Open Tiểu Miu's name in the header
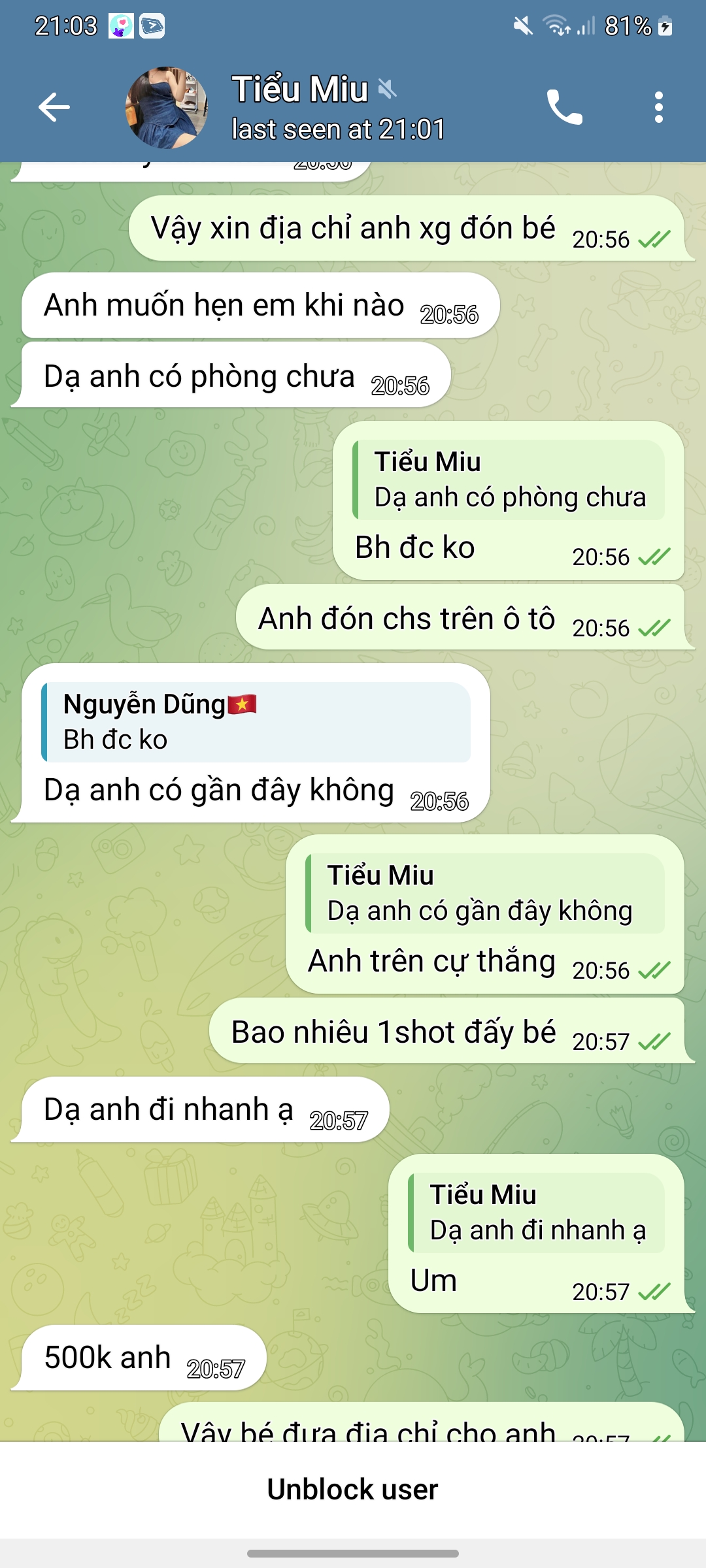This screenshot has width=706, height=1568. click(300, 89)
